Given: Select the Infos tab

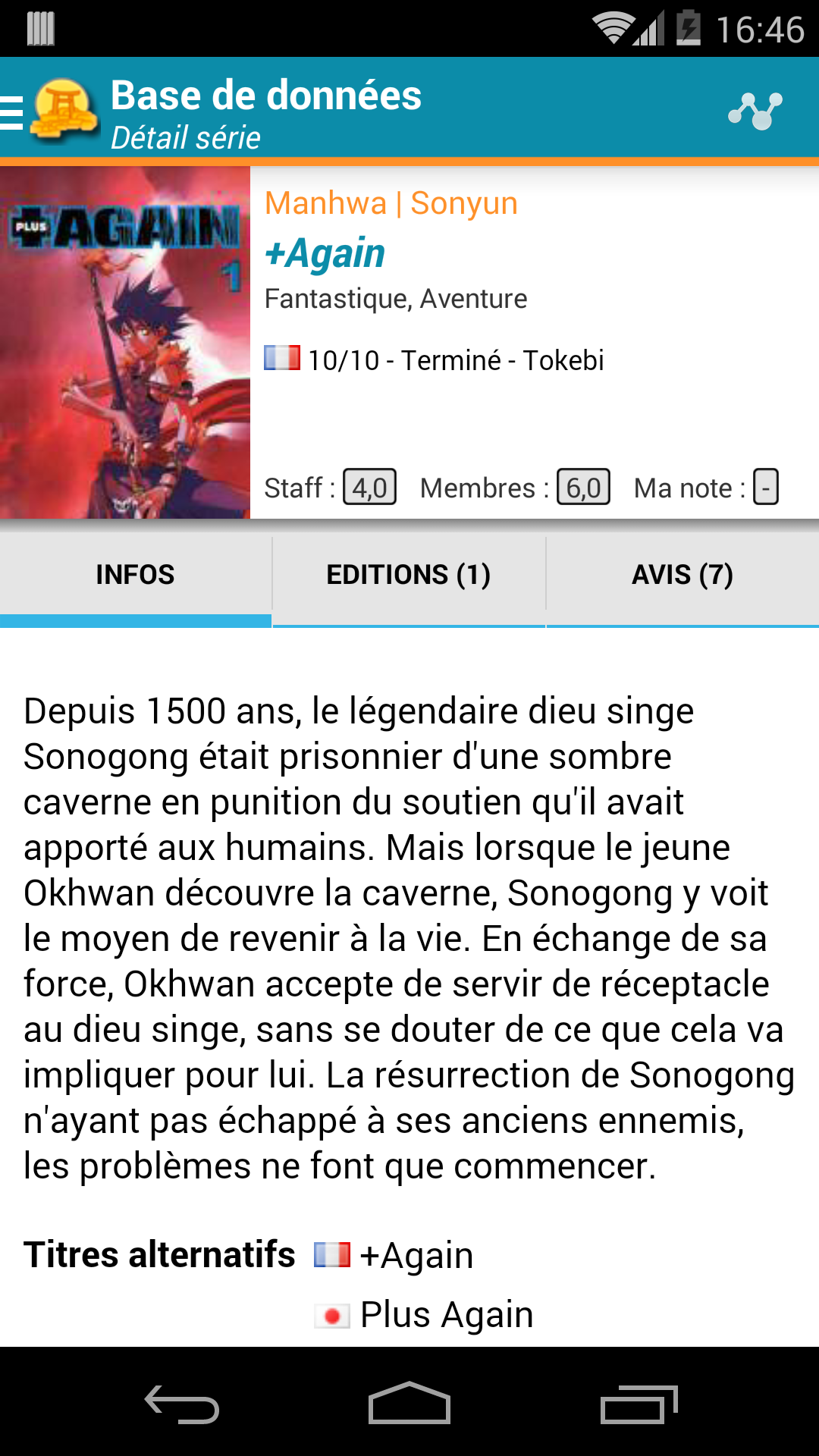Looking at the screenshot, I should point(135,575).
